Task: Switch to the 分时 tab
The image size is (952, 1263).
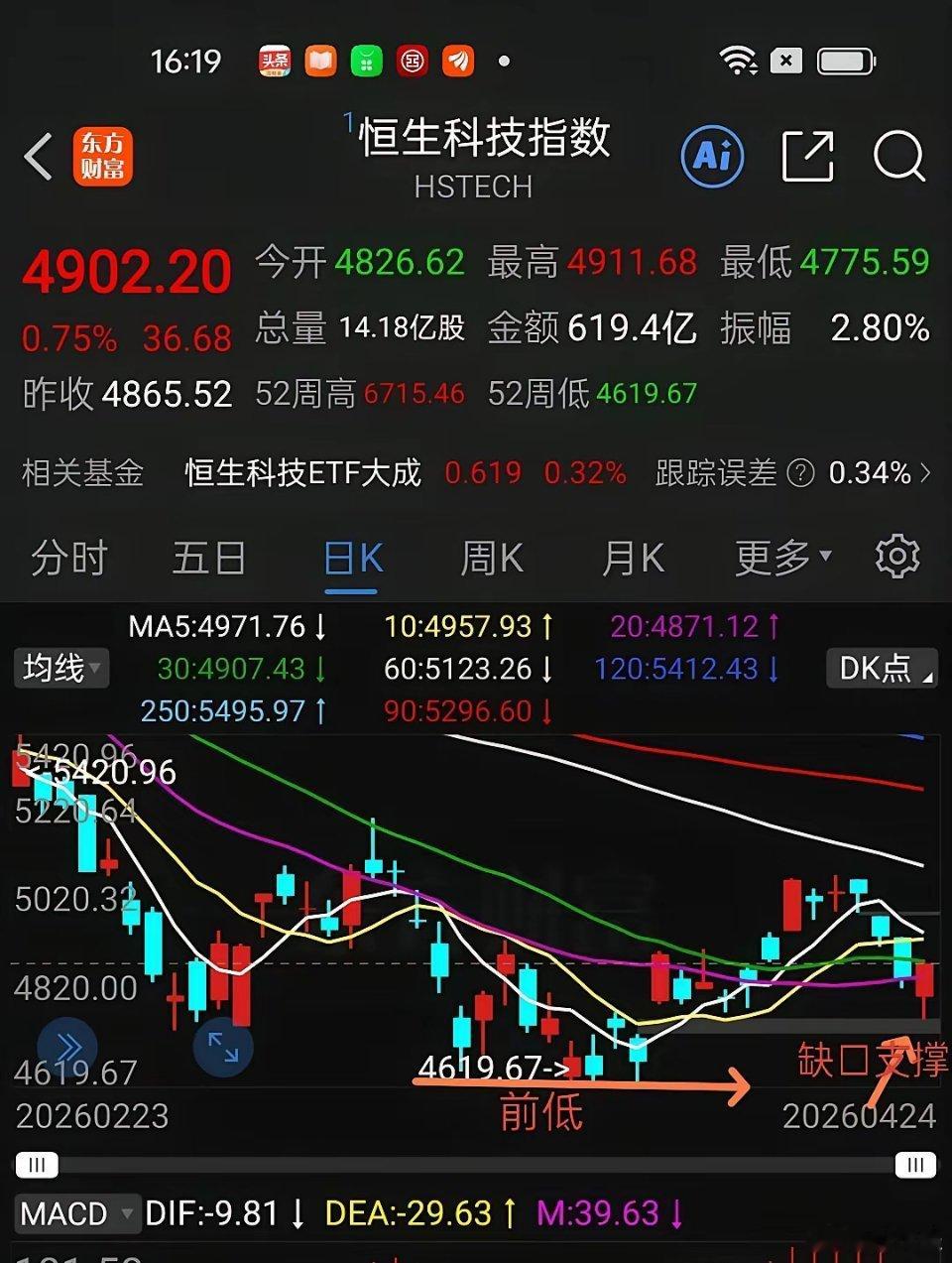Action: tap(69, 557)
